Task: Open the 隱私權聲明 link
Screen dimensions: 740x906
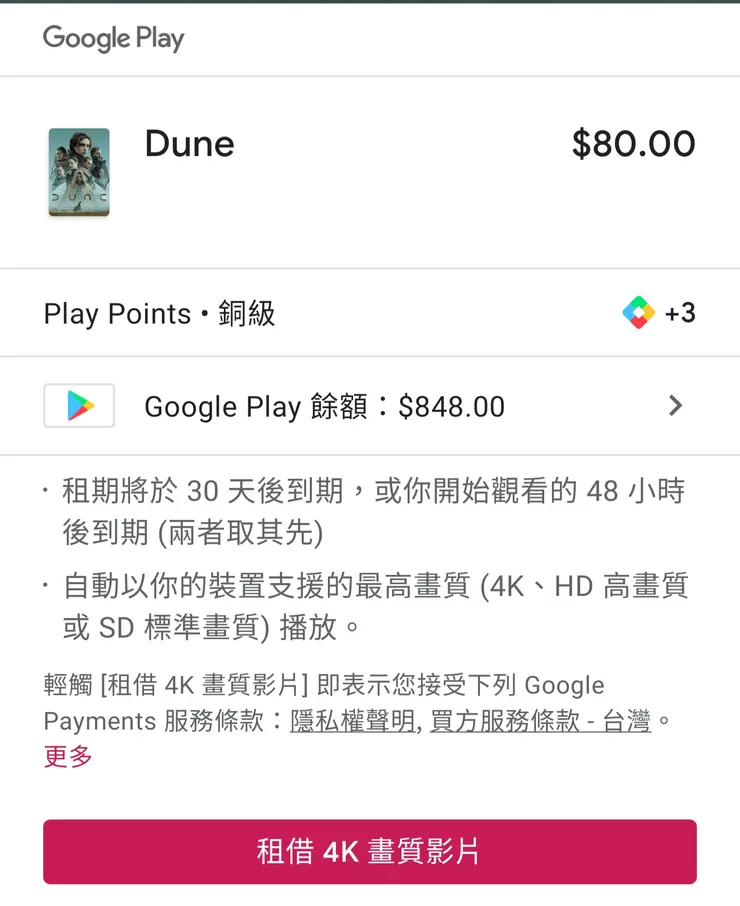Action: [x=353, y=721]
